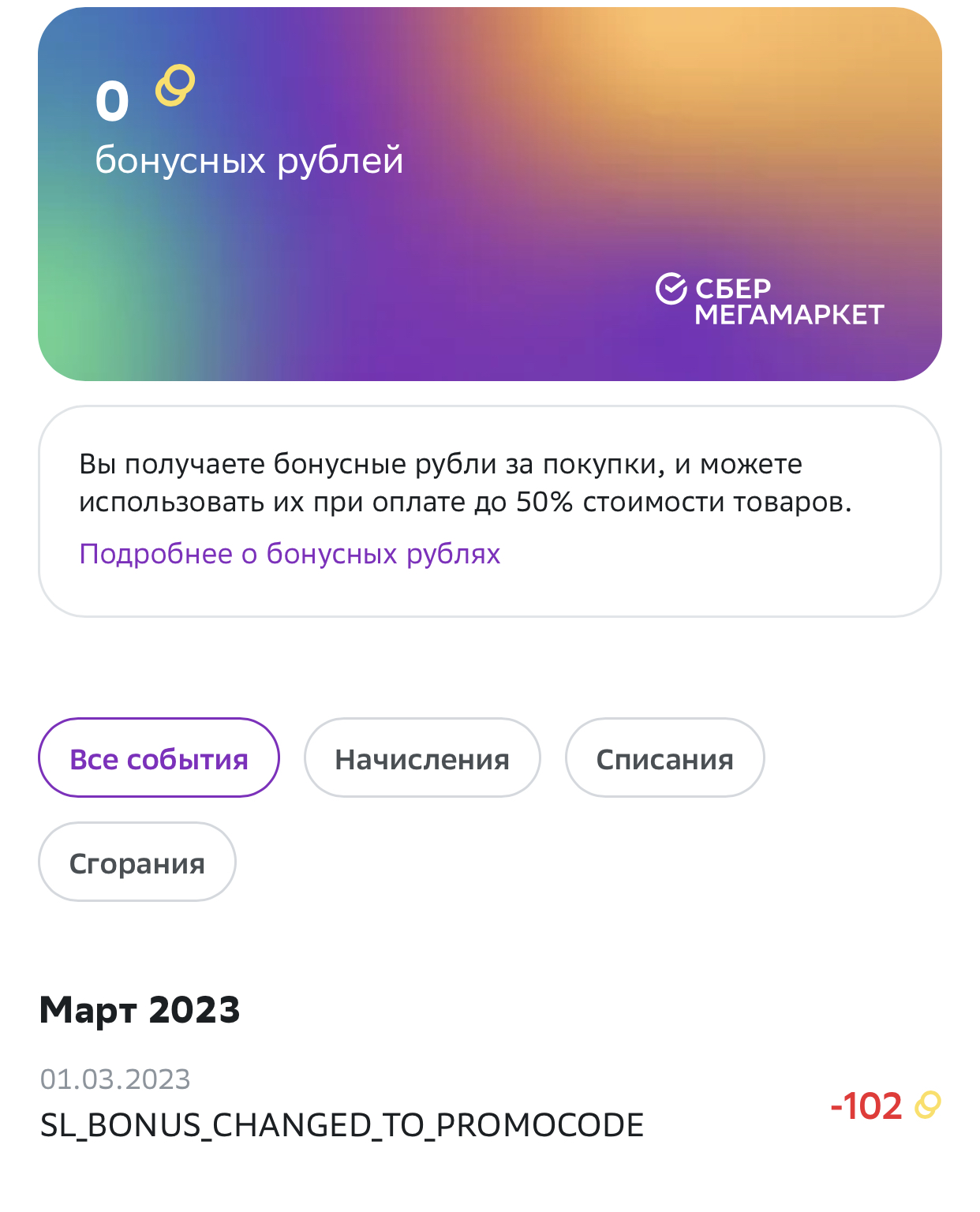This screenshot has width=980, height=1212.
Task: Show only Списания events
Action: point(664,757)
